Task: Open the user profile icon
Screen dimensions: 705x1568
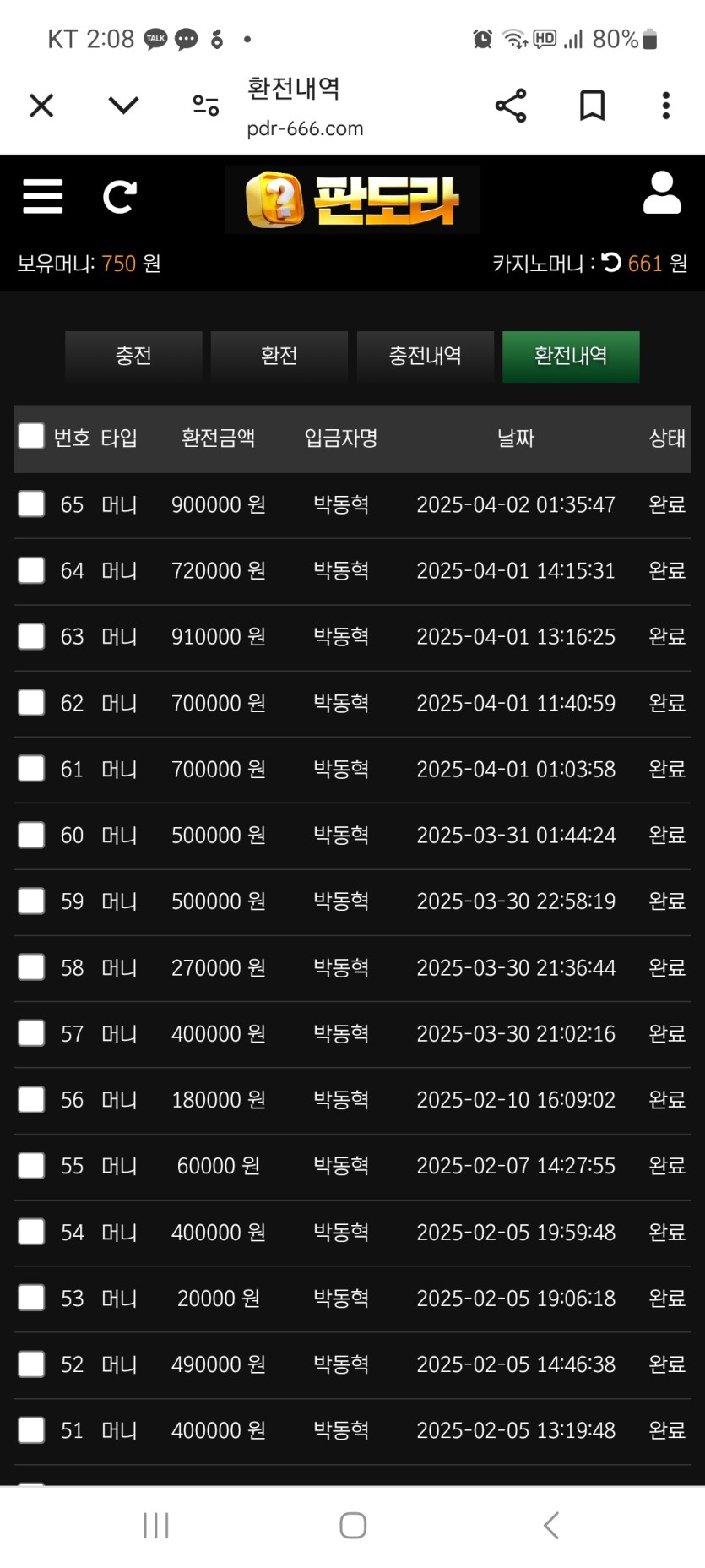Action: tap(662, 193)
